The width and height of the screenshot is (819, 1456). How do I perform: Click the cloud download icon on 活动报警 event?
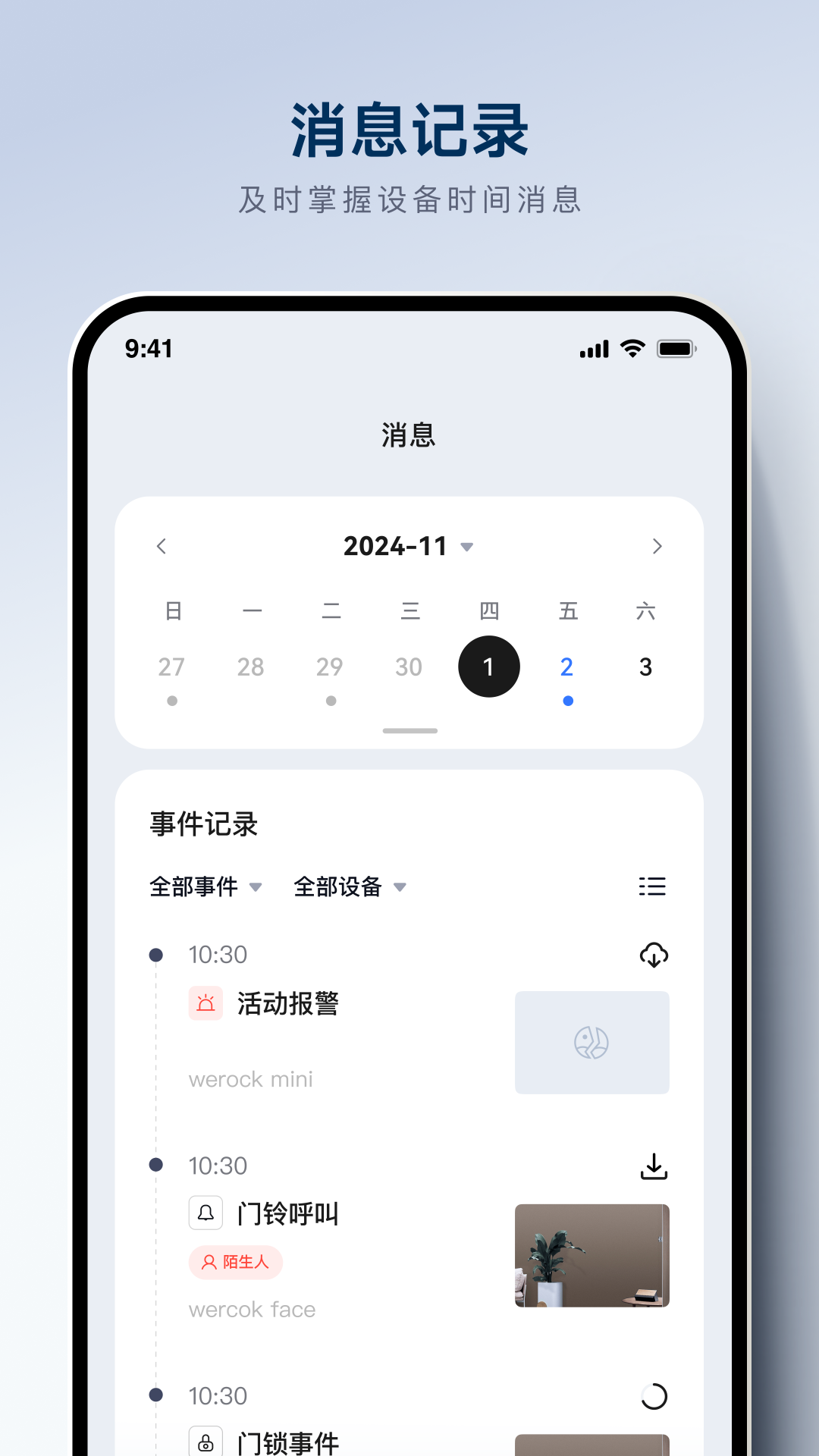coord(654,955)
